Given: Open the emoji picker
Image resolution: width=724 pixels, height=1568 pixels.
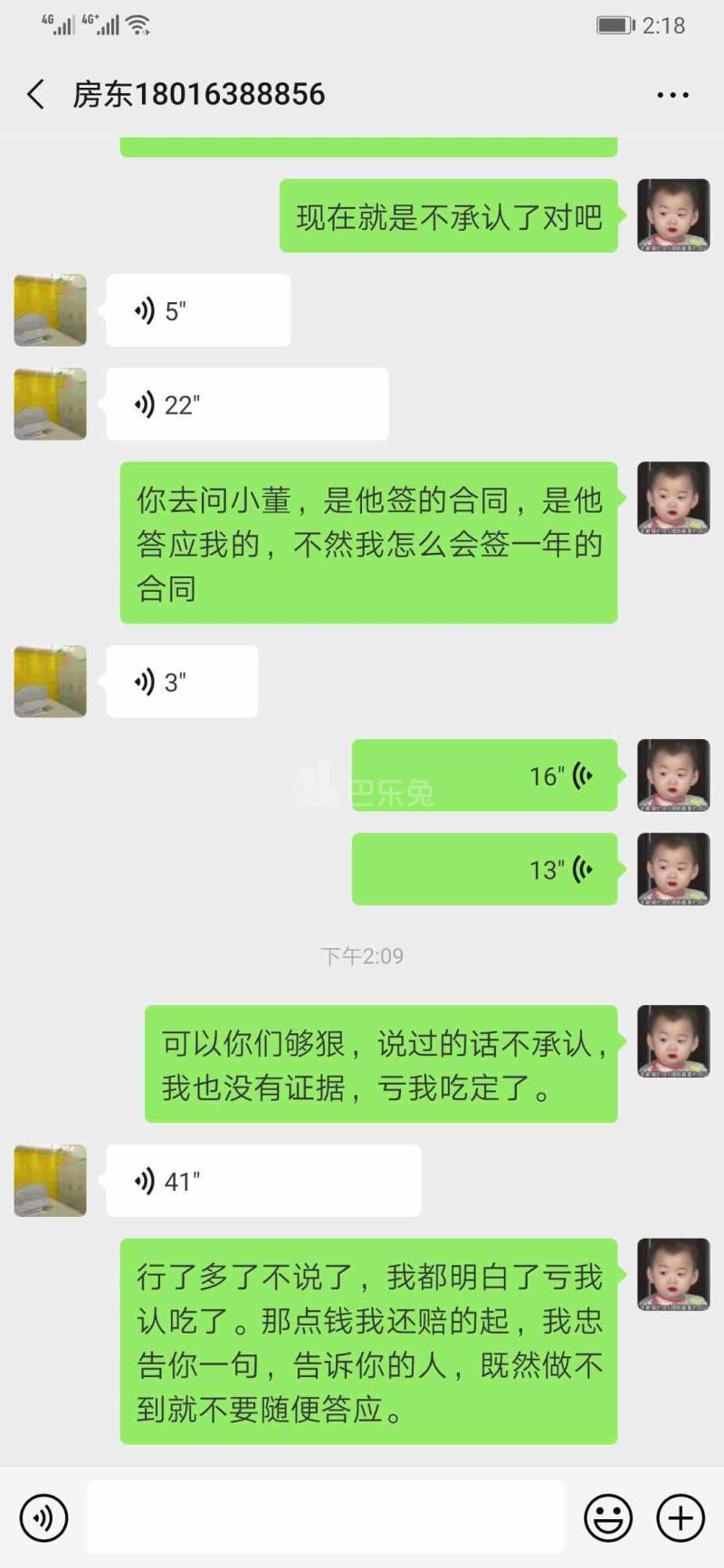Looking at the screenshot, I should (x=608, y=1516).
